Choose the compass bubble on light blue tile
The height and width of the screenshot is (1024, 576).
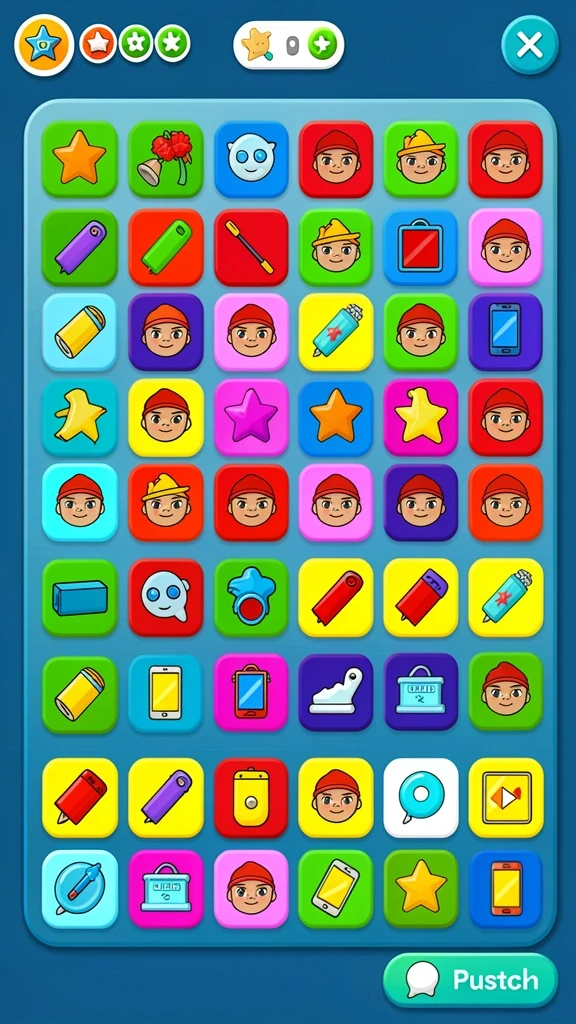click(x=80, y=889)
